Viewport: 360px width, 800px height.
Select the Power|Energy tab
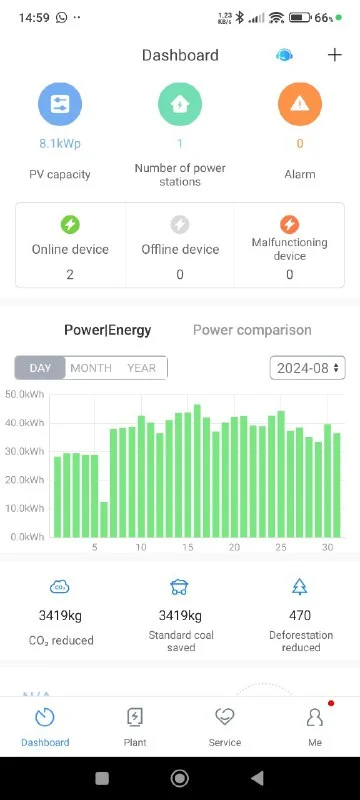tap(108, 330)
